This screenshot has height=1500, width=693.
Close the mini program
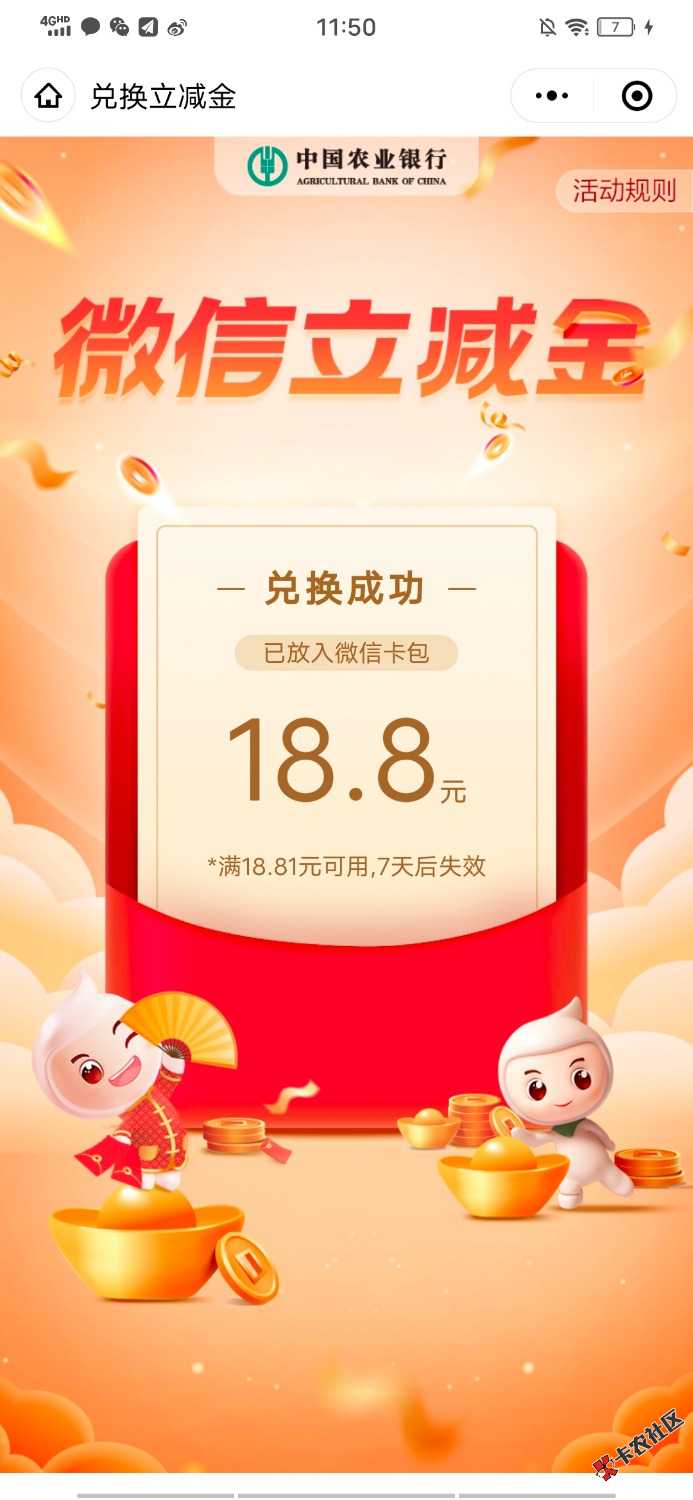637,96
